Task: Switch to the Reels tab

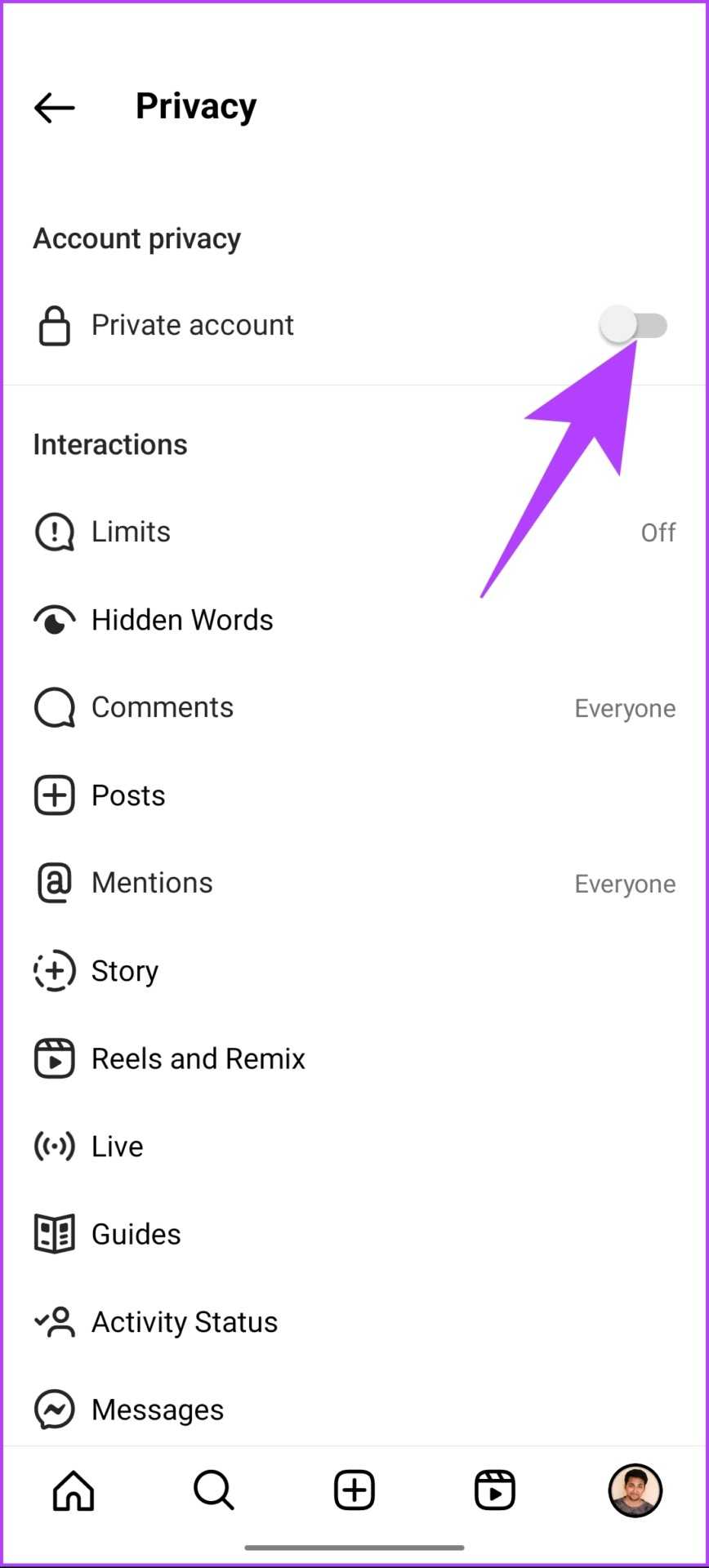Action: click(x=495, y=1490)
